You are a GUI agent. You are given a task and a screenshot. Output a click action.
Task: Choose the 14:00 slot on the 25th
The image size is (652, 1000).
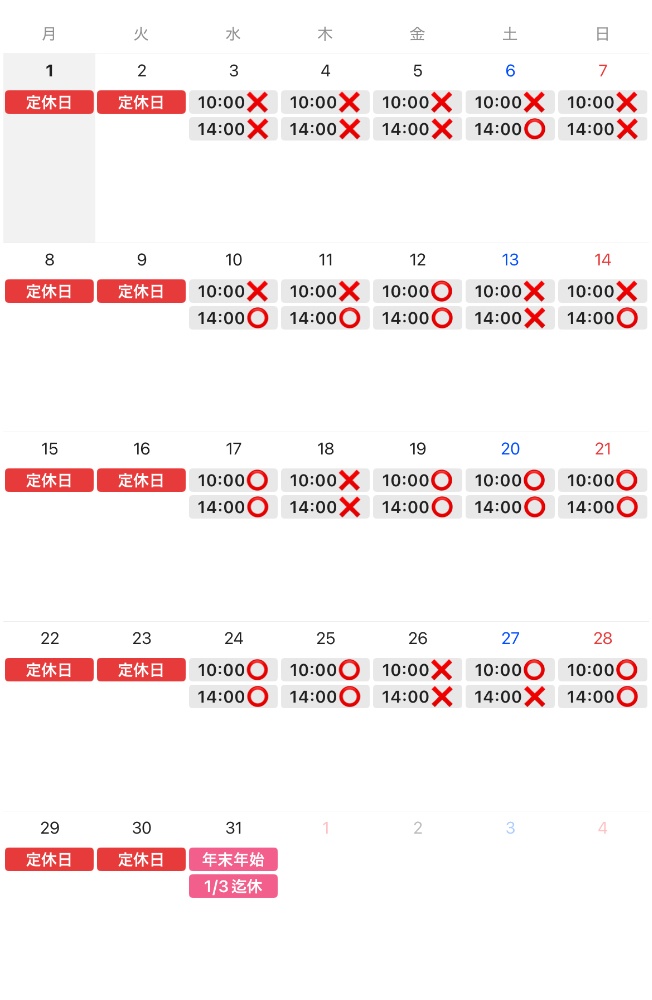(x=325, y=696)
